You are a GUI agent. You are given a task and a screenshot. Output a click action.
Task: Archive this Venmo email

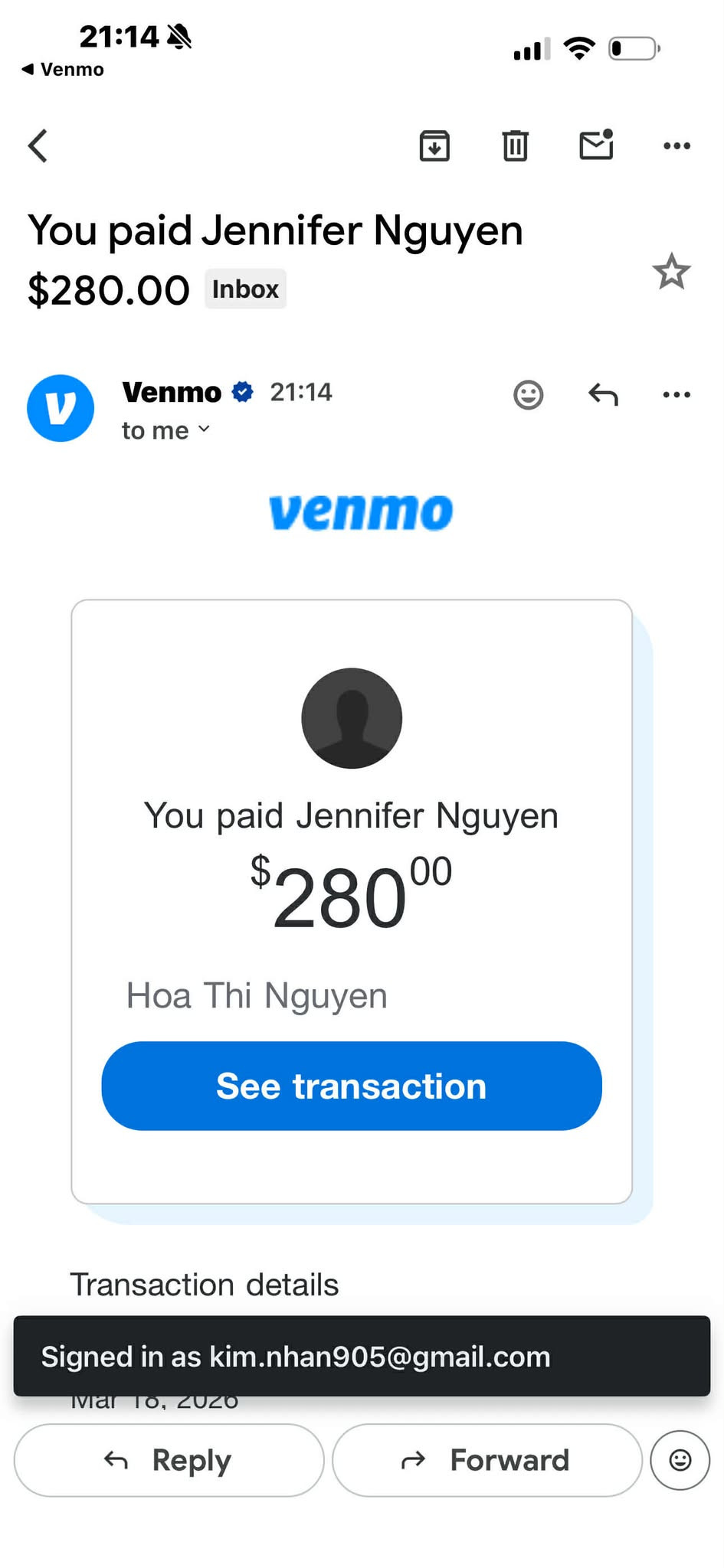pyautogui.click(x=434, y=145)
